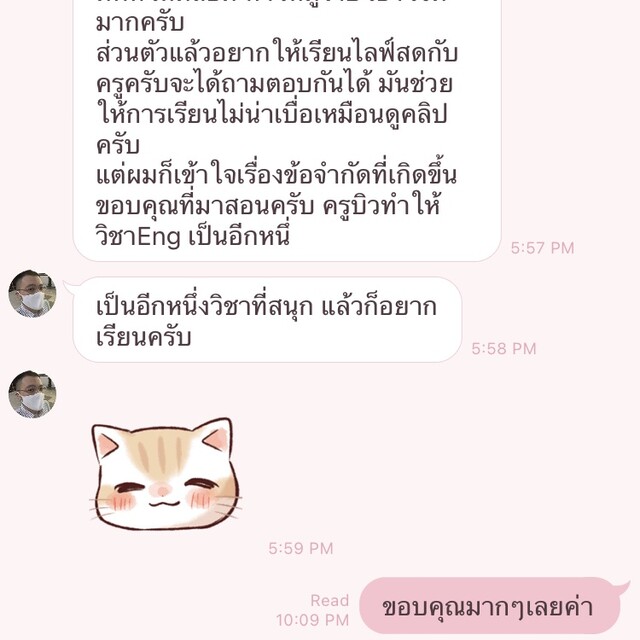Tap the smiling cat sticker

(166, 476)
